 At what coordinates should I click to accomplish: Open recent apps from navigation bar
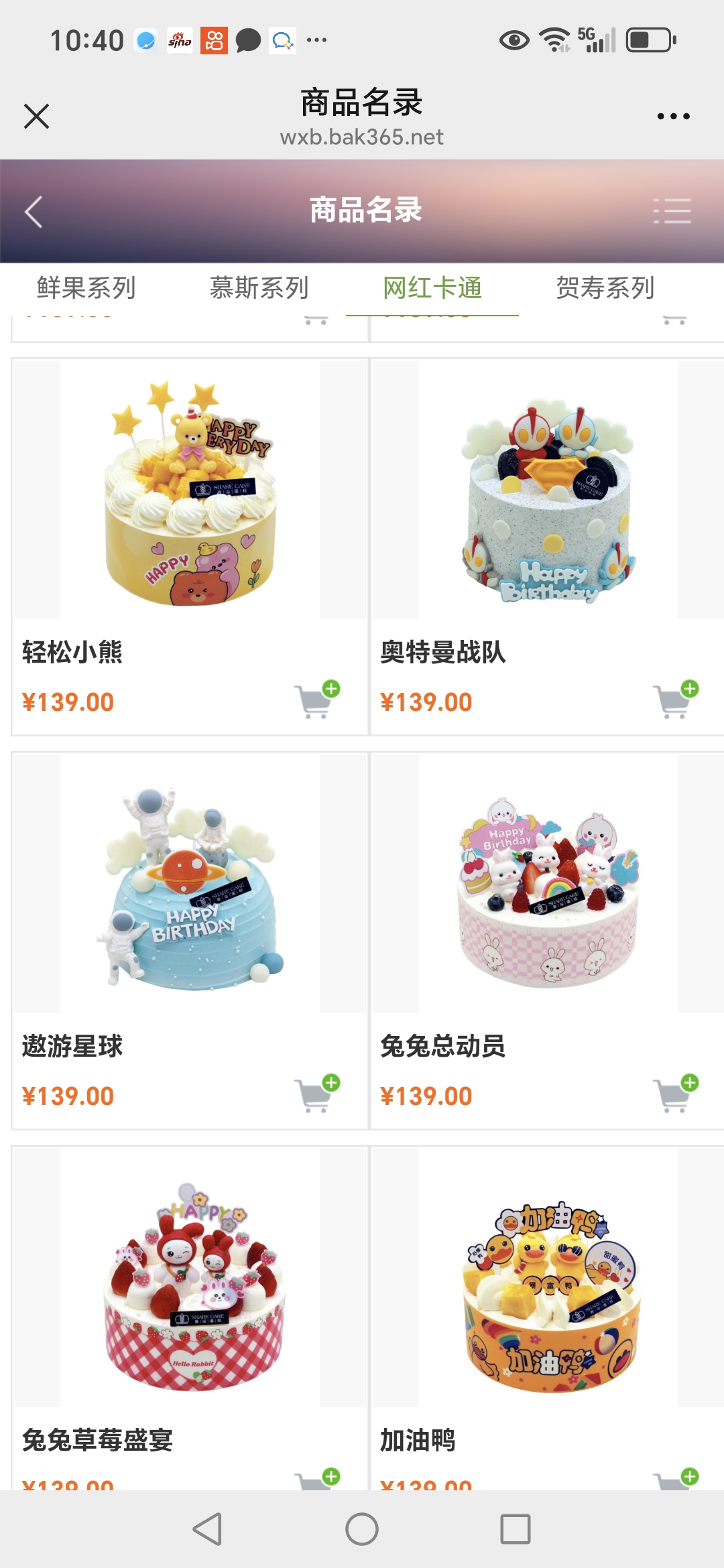[516, 1530]
